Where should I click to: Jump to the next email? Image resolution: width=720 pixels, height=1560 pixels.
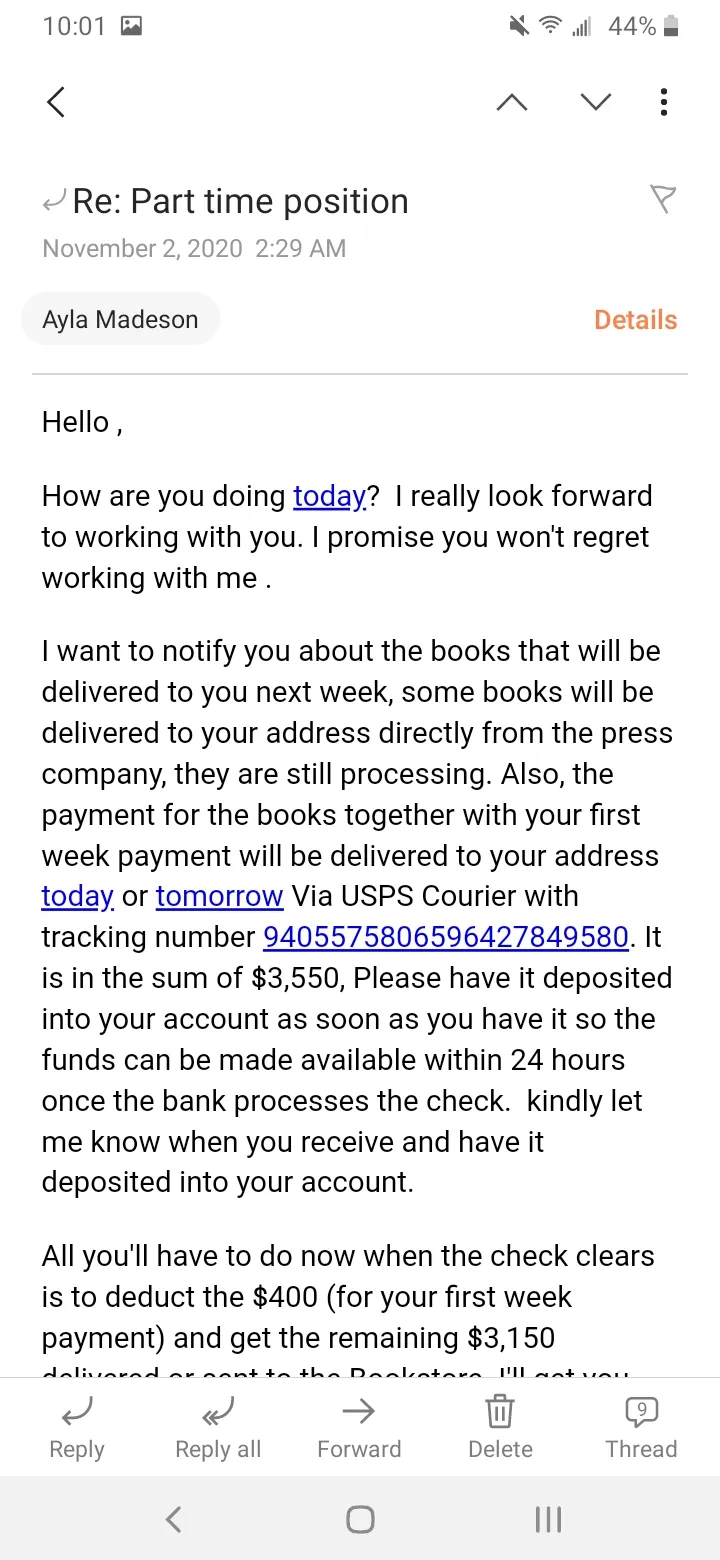click(x=596, y=102)
